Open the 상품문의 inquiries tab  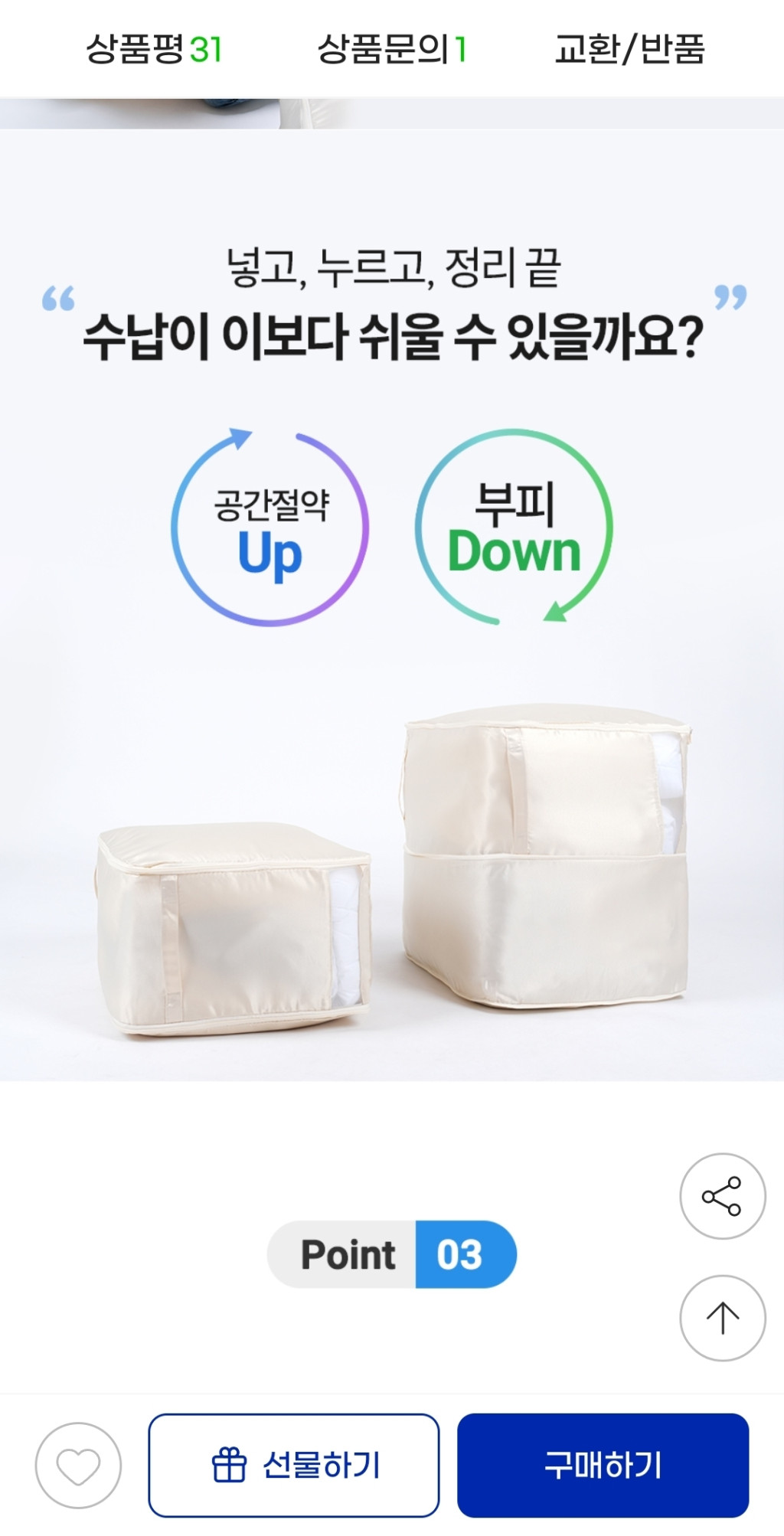pyautogui.click(x=391, y=50)
